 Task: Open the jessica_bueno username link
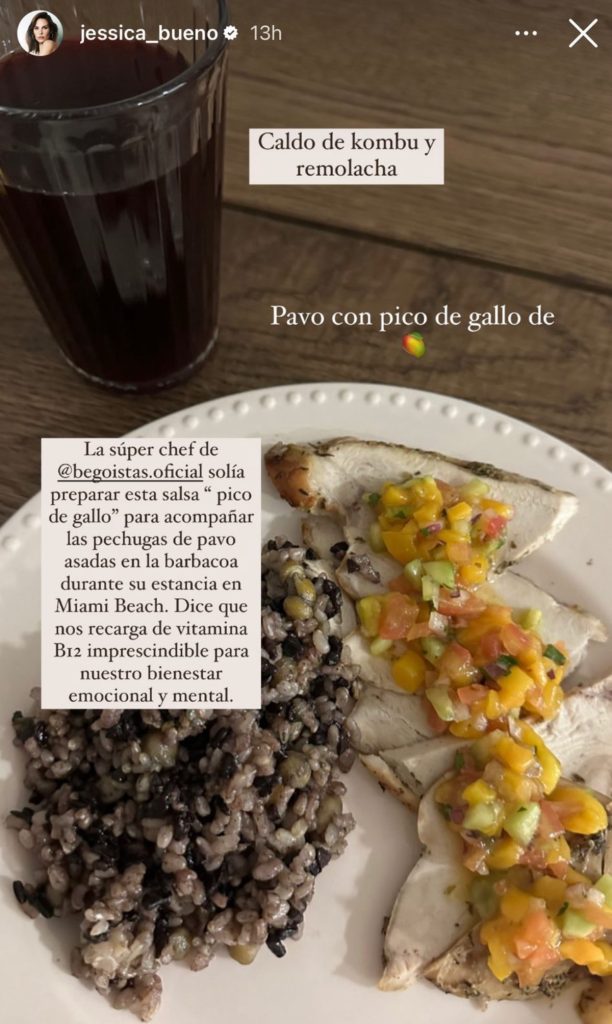pyautogui.click(x=149, y=33)
